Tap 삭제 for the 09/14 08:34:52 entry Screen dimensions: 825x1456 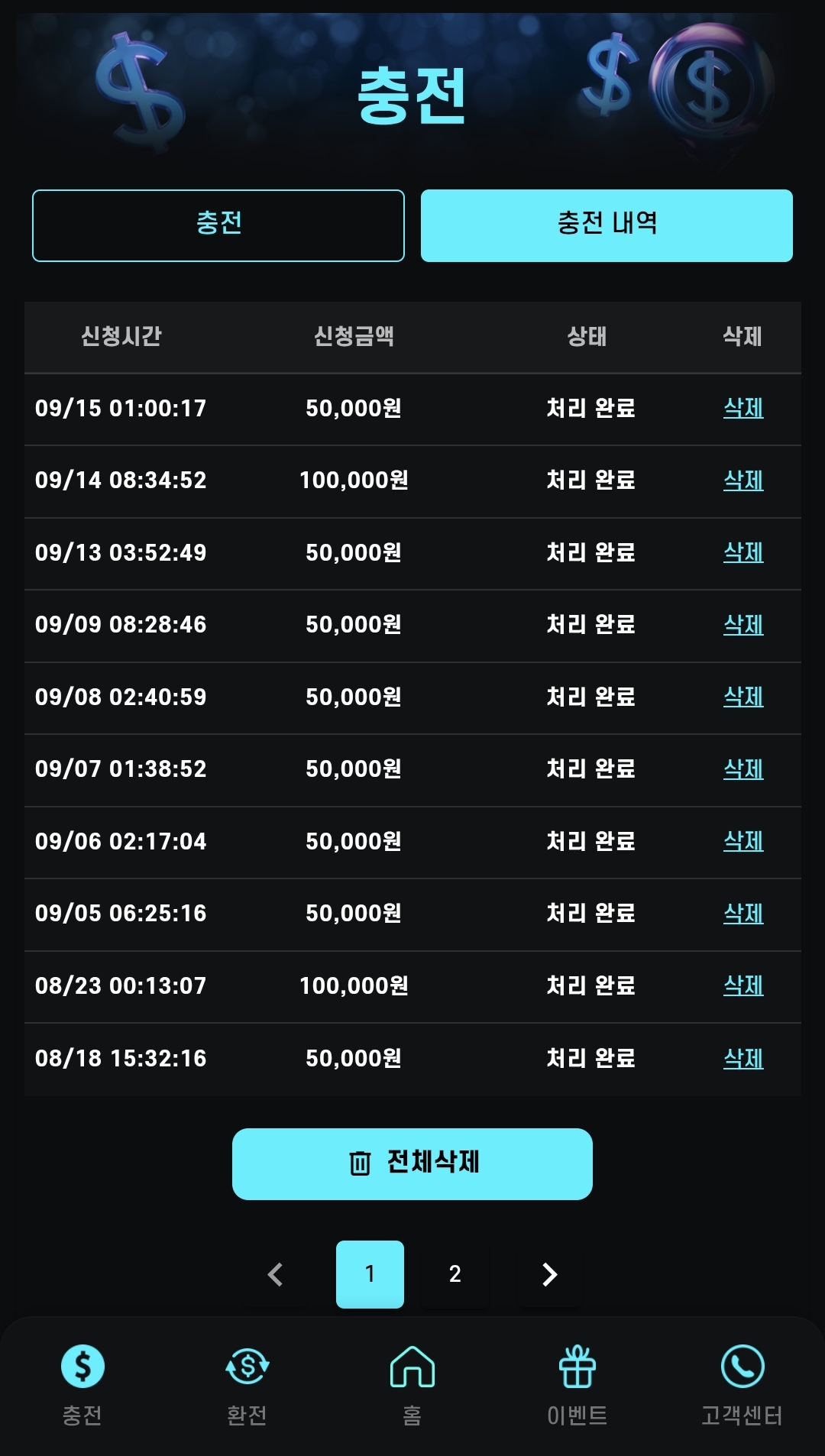(x=742, y=480)
